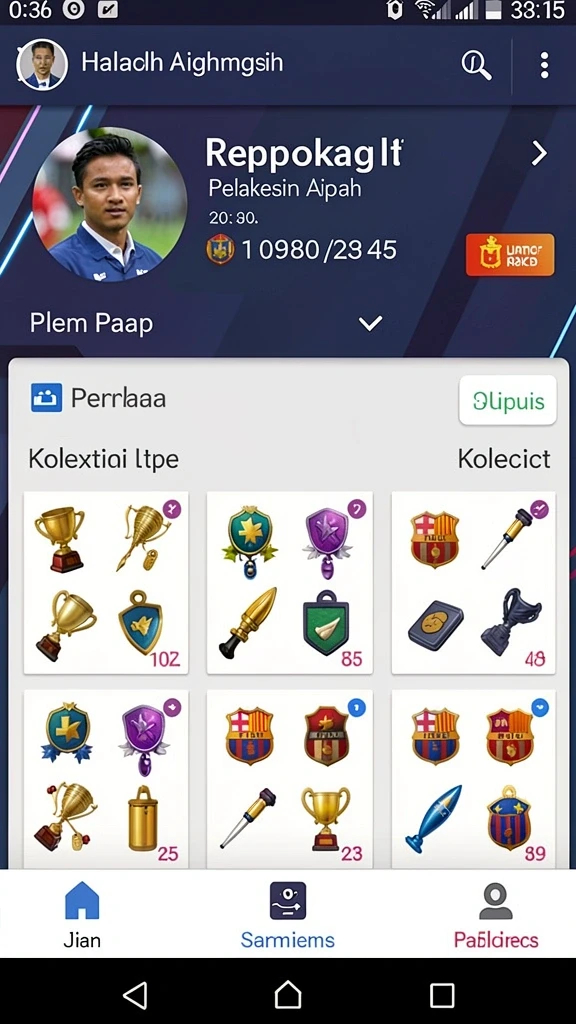Switch to the Pabliarecs profile tab

[496, 914]
